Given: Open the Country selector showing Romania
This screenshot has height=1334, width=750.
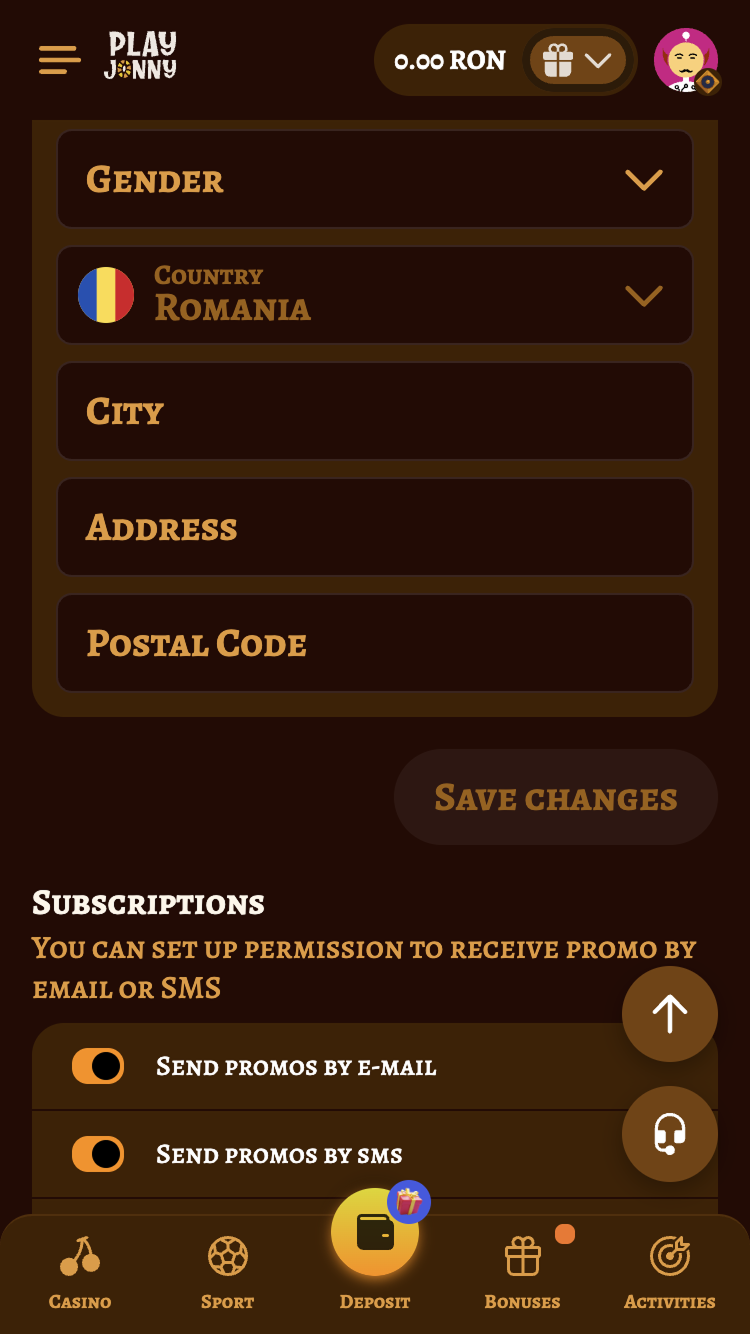Looking at the screenshot, I should tap(374, 295).
